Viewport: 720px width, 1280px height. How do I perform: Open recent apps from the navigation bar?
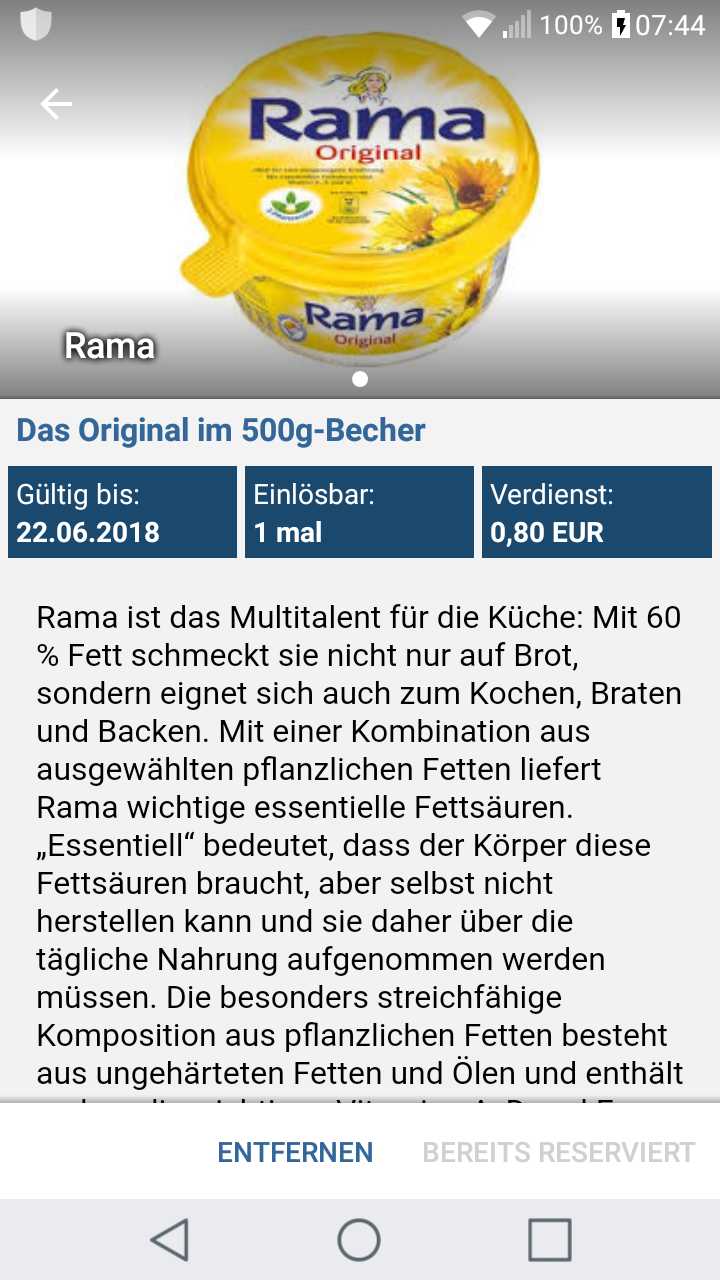tap(549, 1240)
